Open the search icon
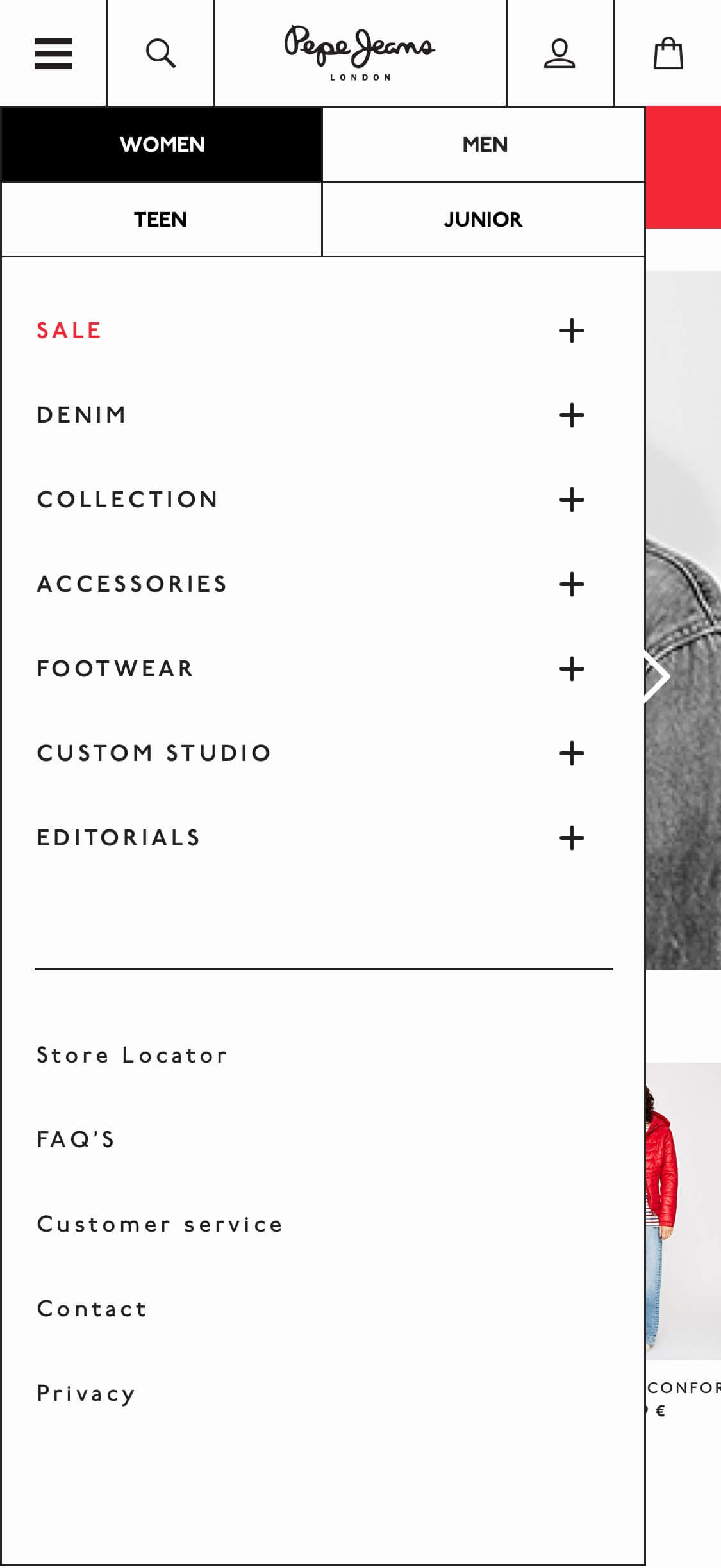This screenshot has width=721, height=1568. coord(160,53)
